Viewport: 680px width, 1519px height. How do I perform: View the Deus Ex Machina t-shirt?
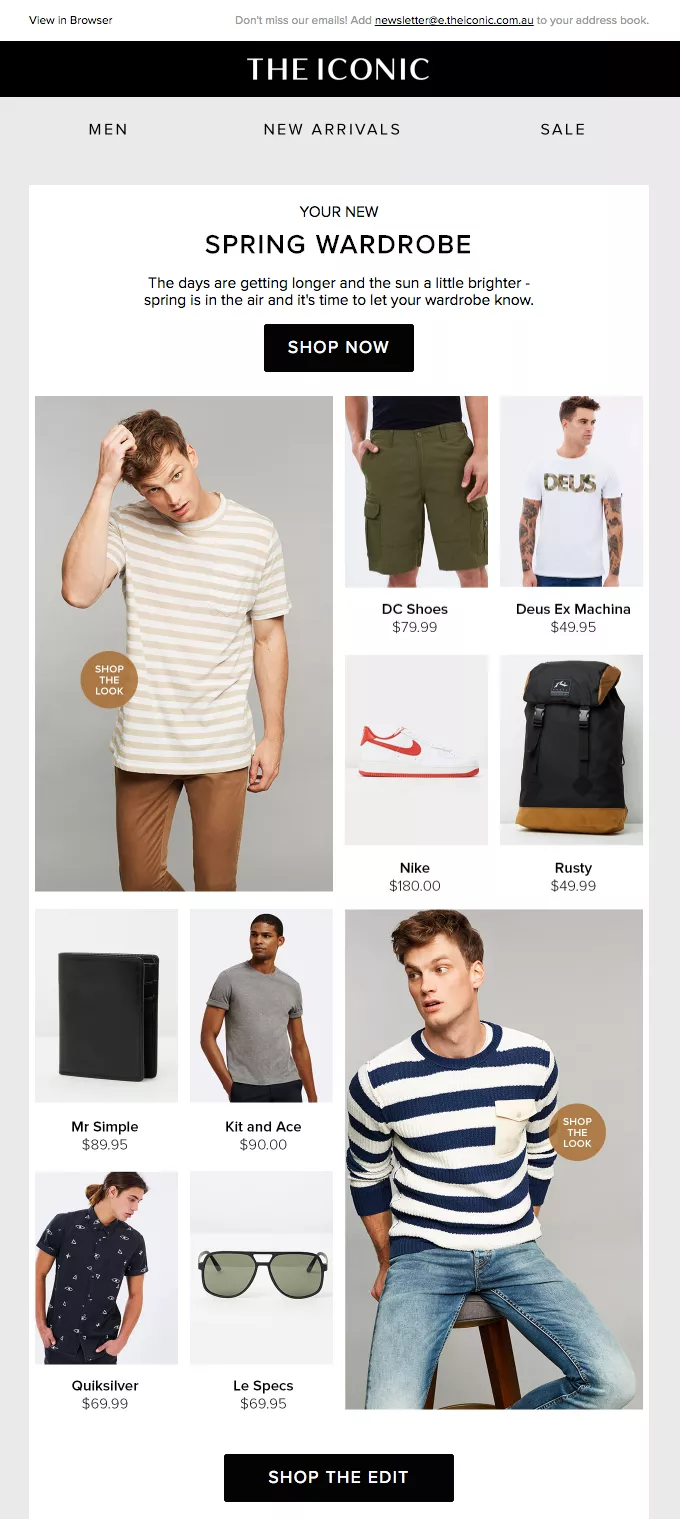pyautogui.click(x=572, y=492)
